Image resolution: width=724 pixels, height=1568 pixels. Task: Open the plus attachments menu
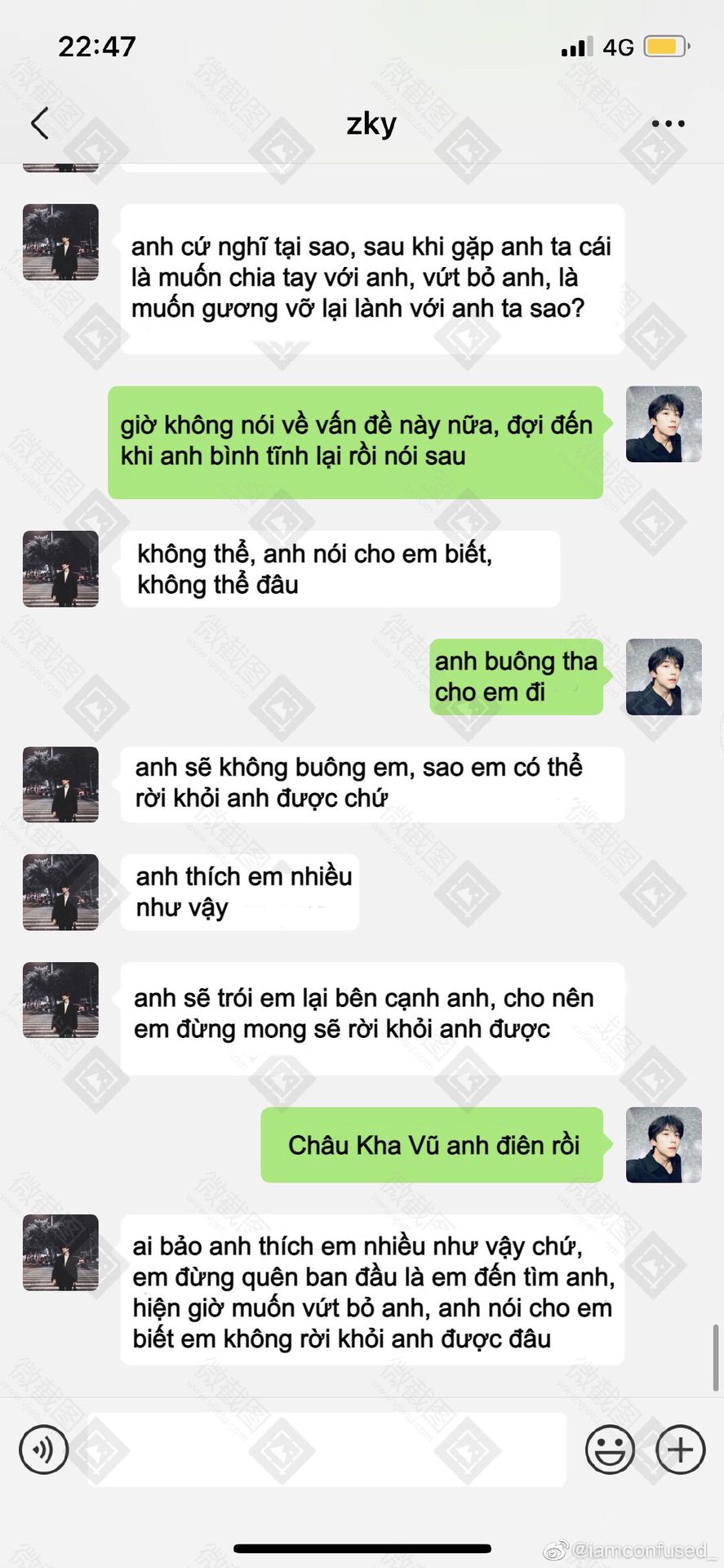(x=680, y=1449)
